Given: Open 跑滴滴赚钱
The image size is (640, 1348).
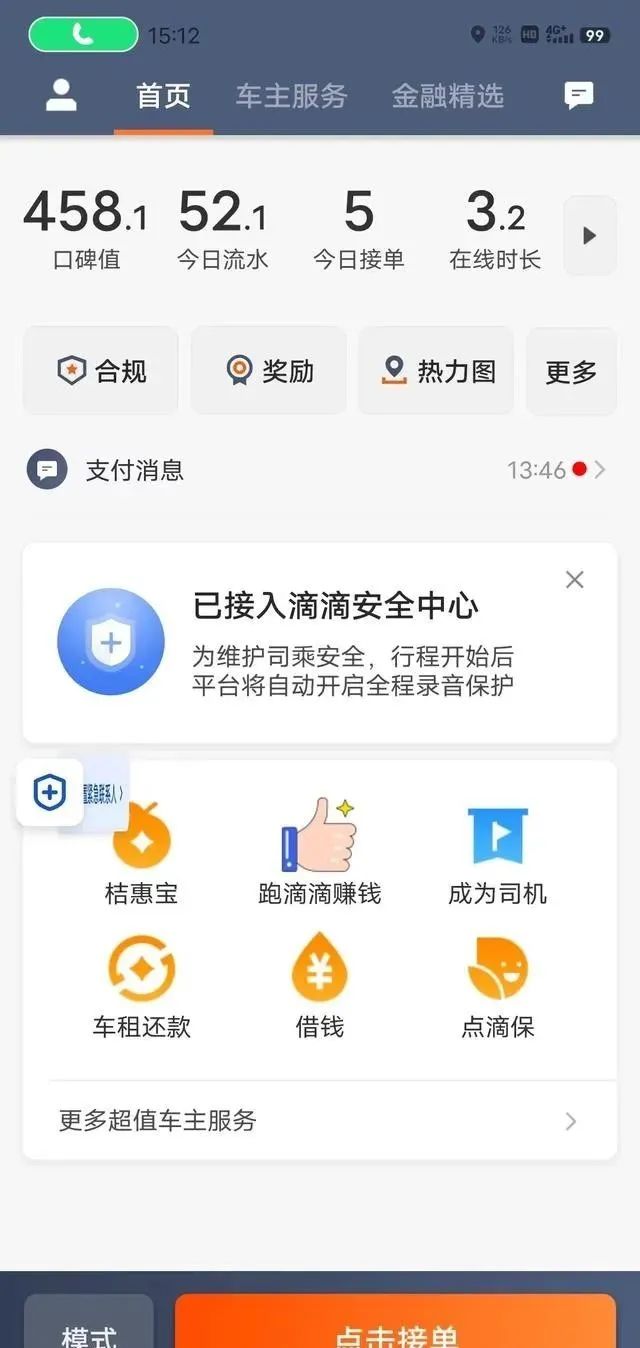Looking at the screenshot, I should pyautogui.click(x=320, y=855).
